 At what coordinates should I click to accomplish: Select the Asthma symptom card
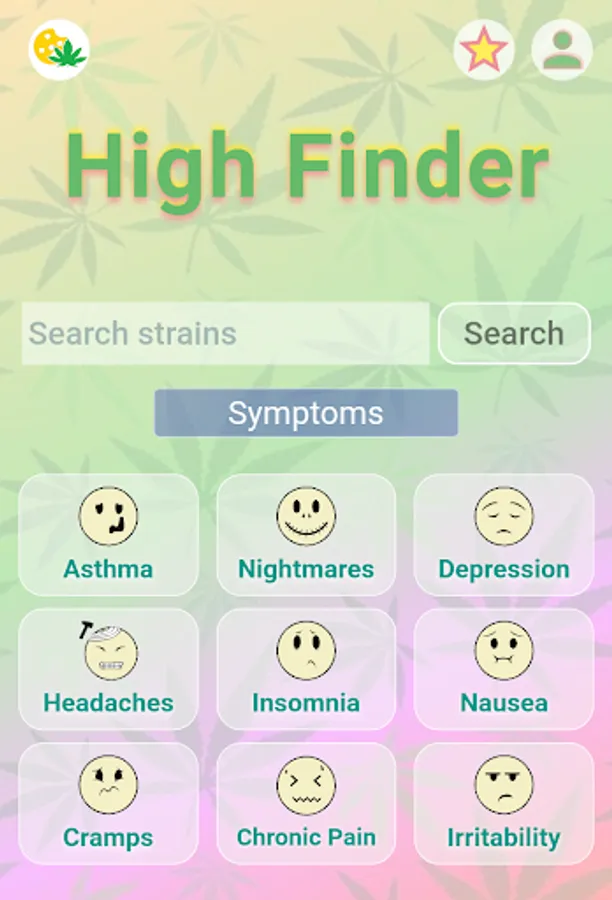[109, 534]
